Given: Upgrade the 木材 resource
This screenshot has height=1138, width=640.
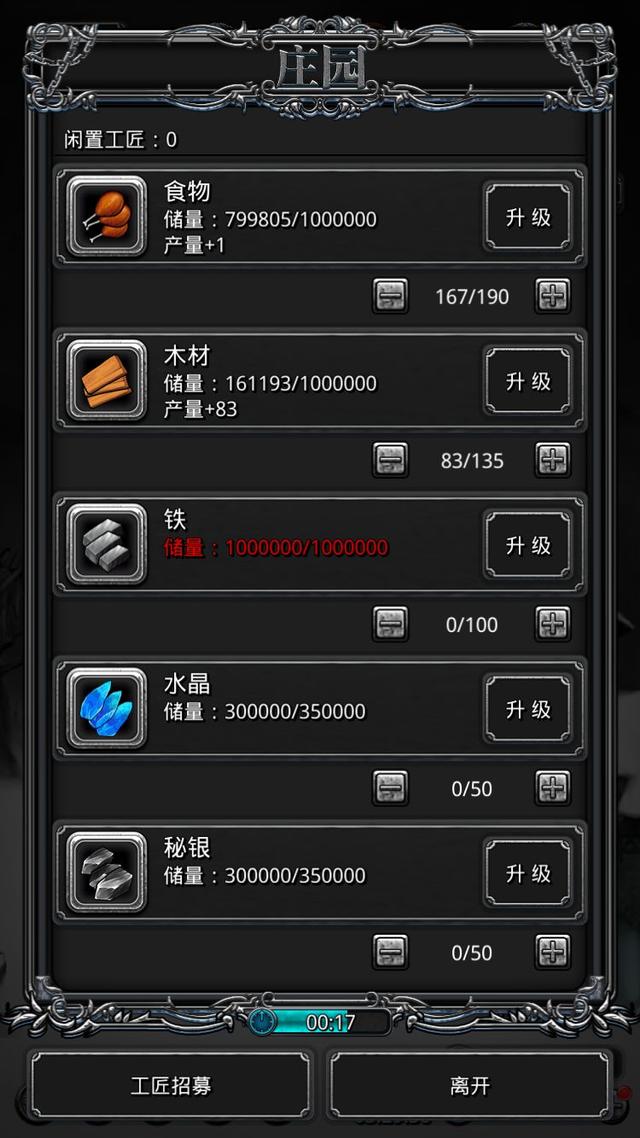Looking at the screenshot, I should click(x=528, y=381).
